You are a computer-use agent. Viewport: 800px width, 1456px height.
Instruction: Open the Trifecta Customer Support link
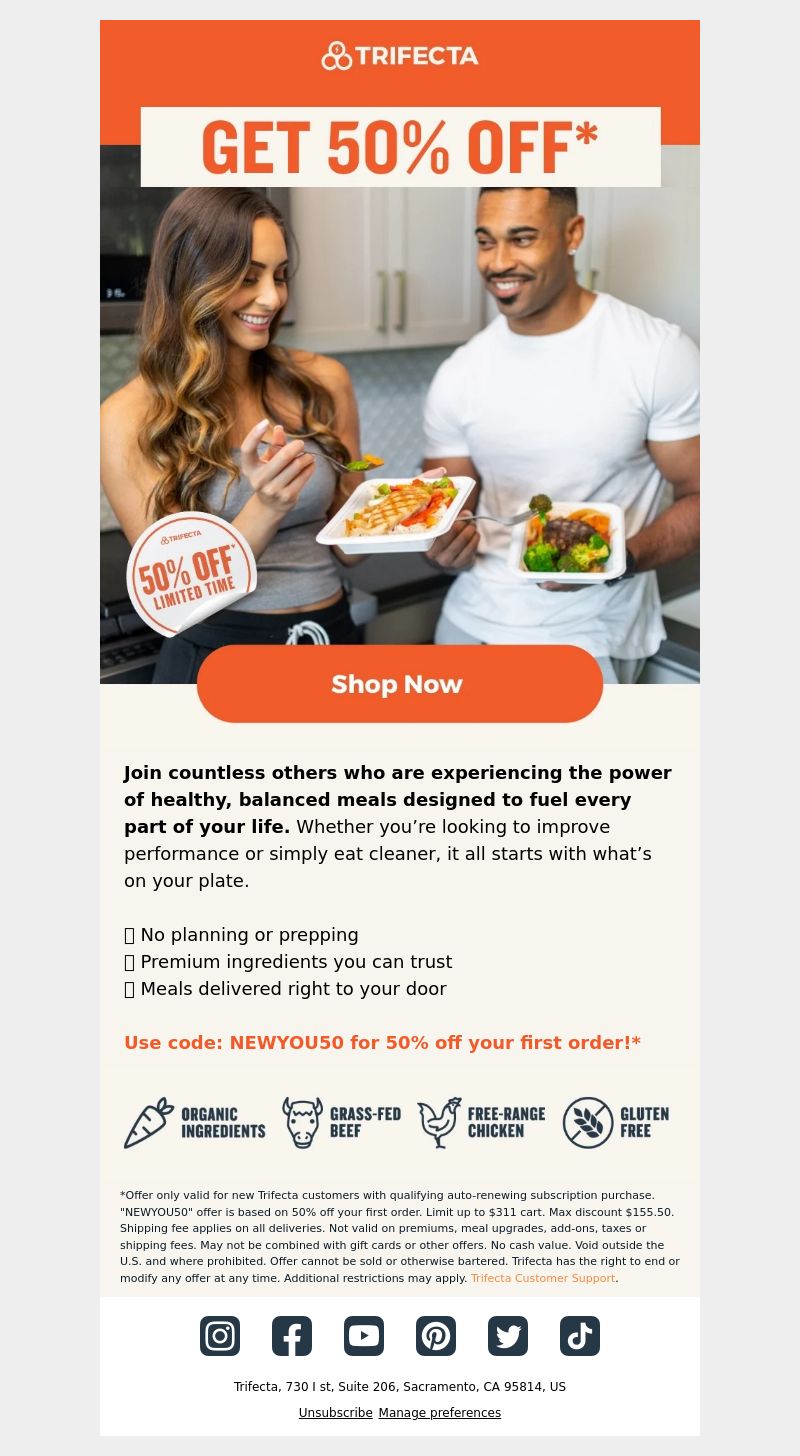click(x=543, y=1278)
